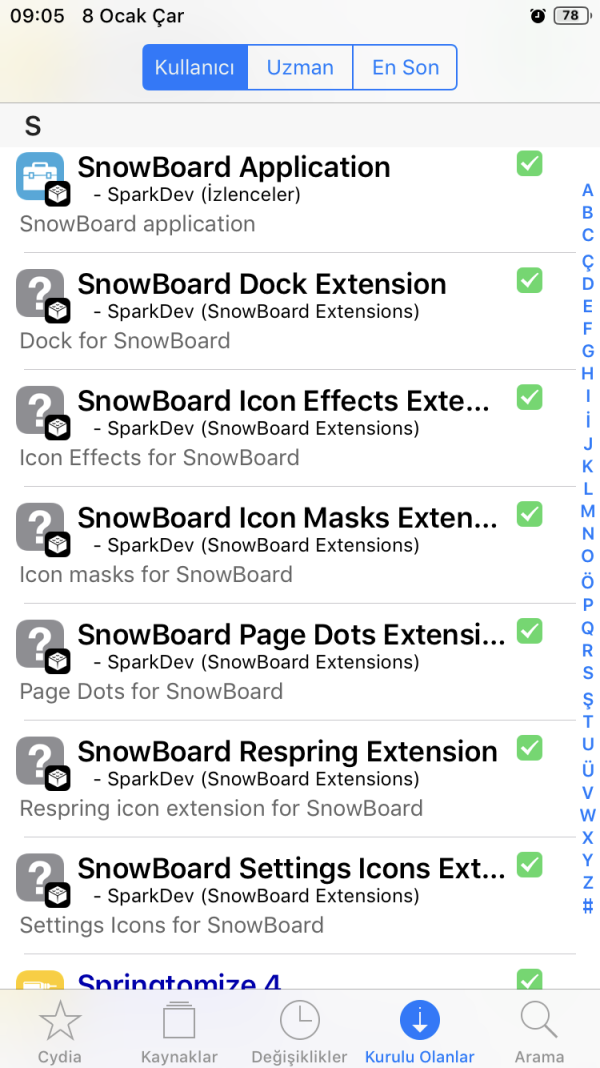Switch to the Uzman segment
Viewport: 600px width, 1068px height.
[300, 68]
